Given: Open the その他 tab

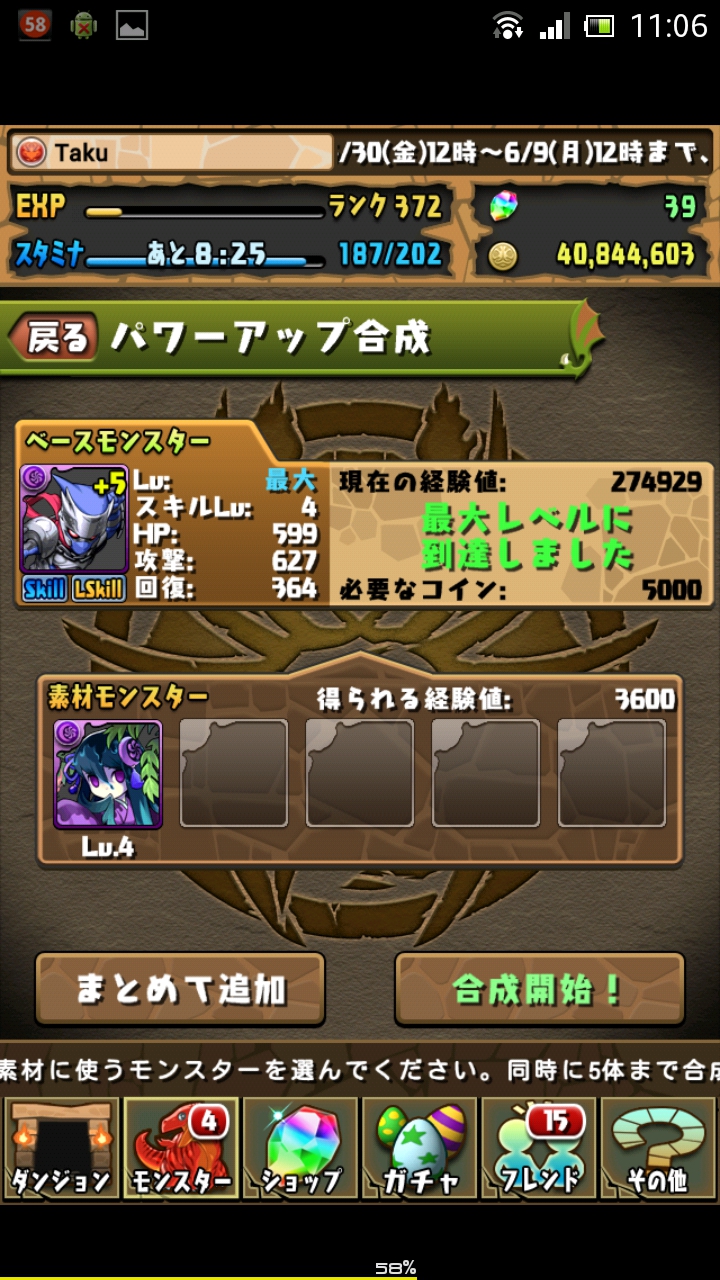Looking at the screenshot, I should [658, 1149].
